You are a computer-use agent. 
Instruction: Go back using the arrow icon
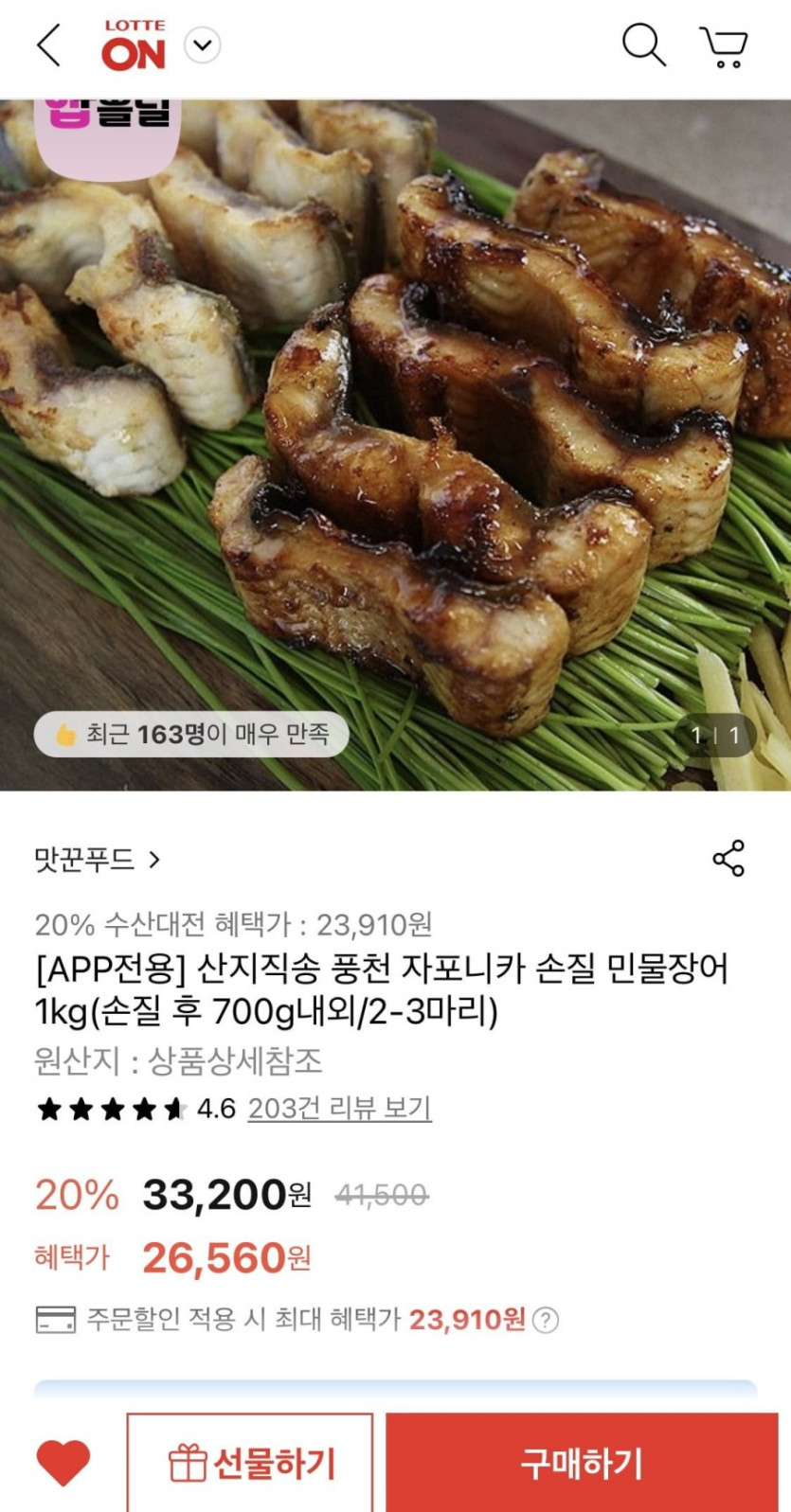[49, 45]
